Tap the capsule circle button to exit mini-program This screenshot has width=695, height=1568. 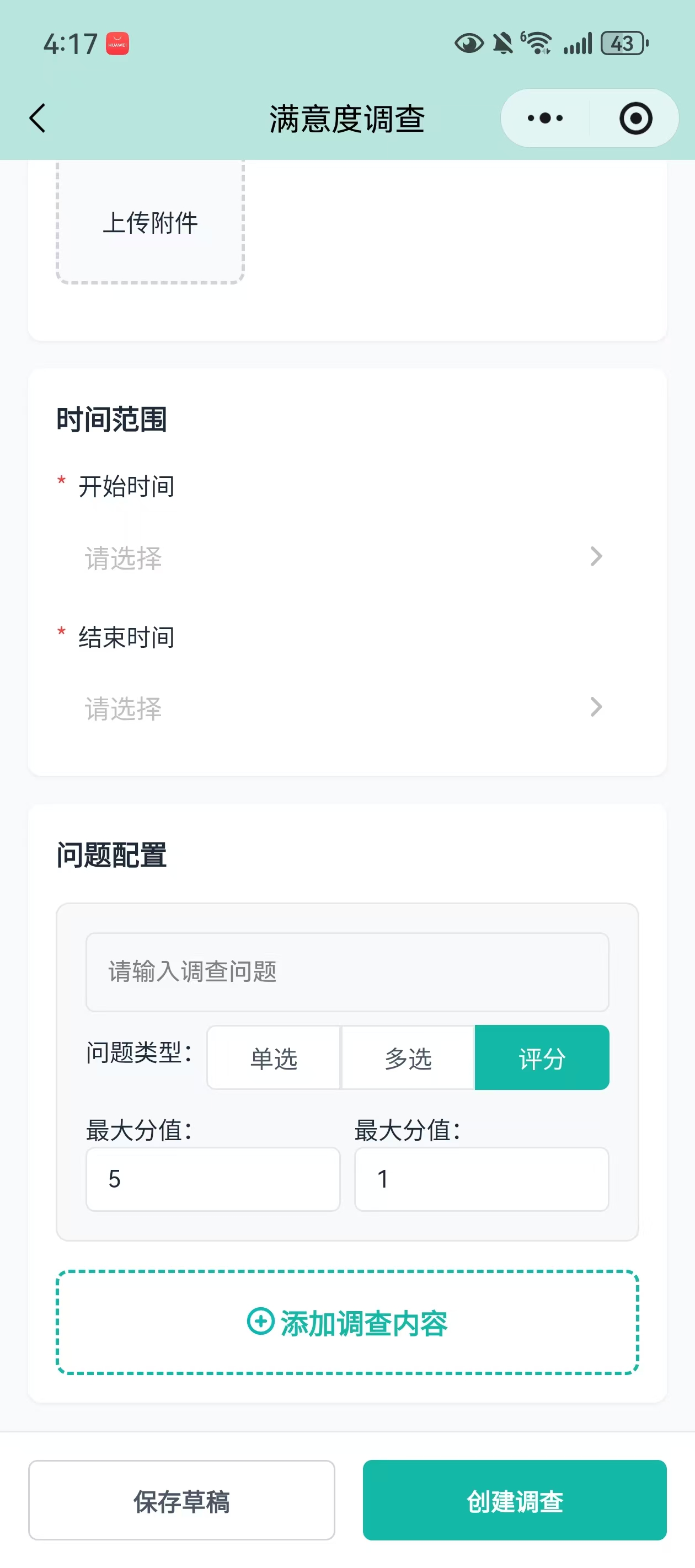pos(634,118)
